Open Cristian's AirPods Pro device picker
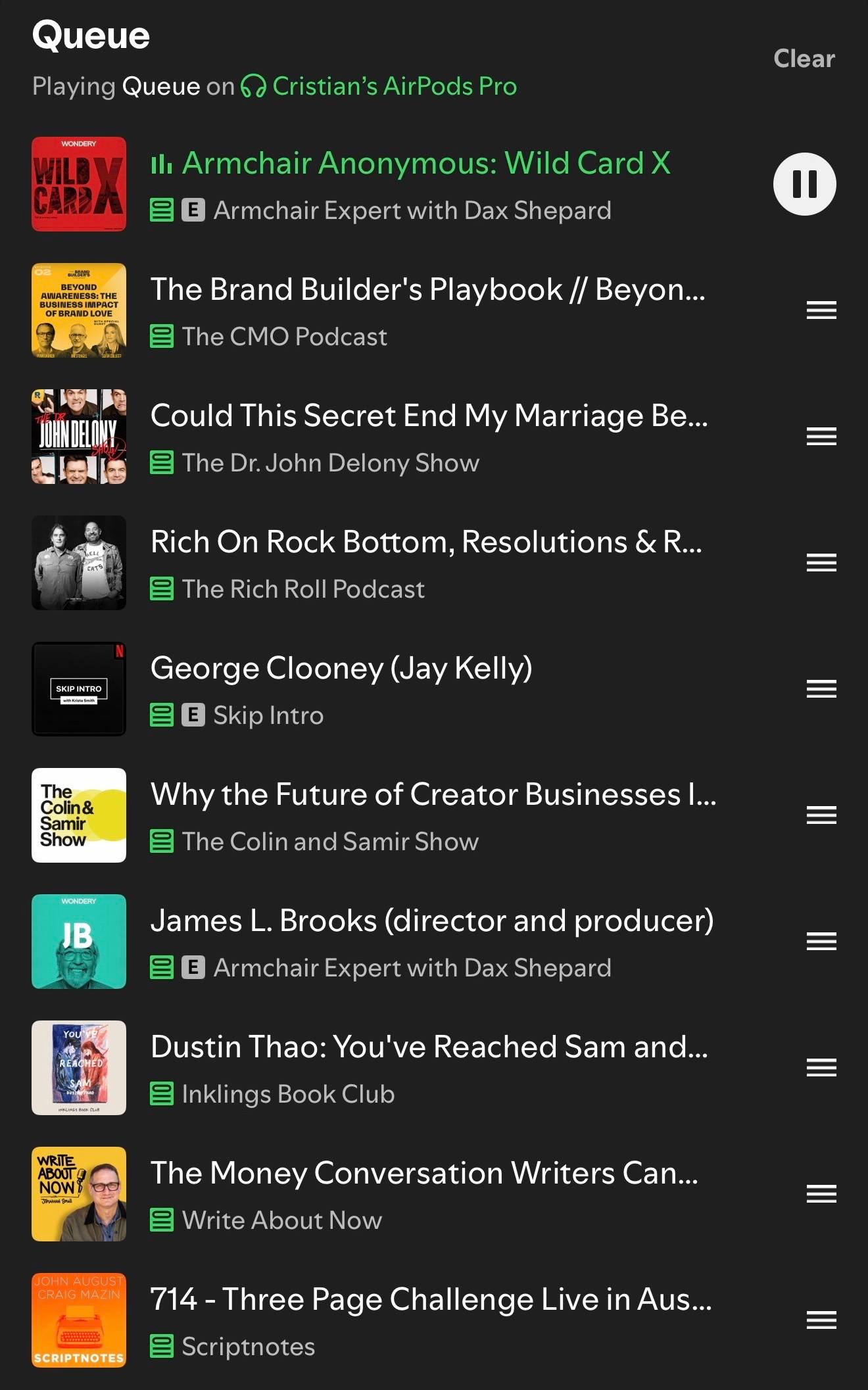This screenshot has height=1390, width=868. point(379,86)
